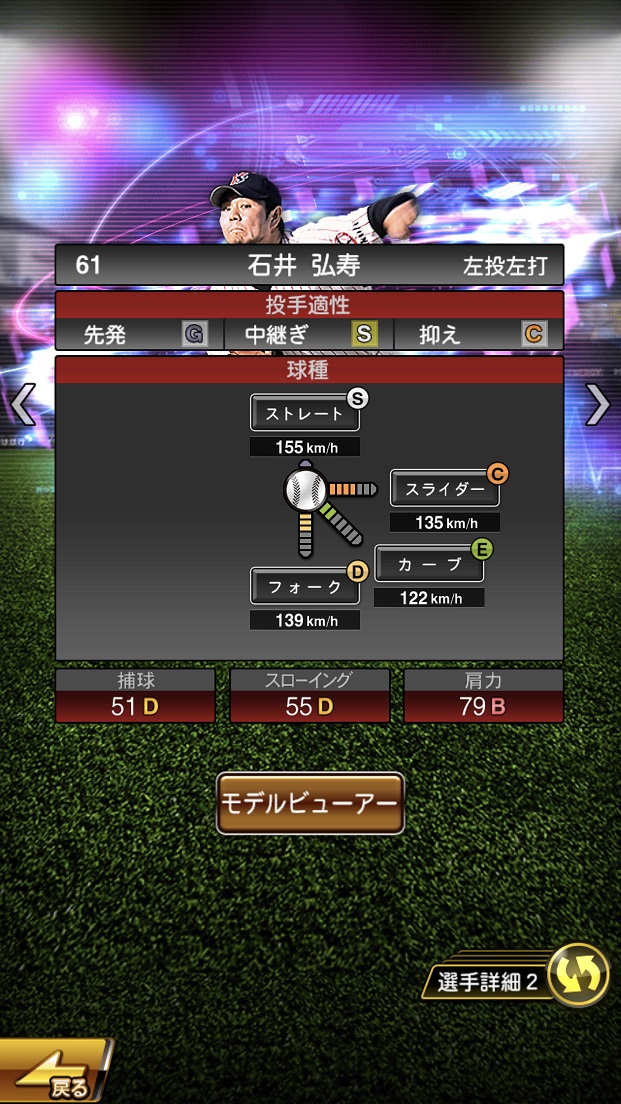Viewport: 621px width, 1104px height.
Task: Go to the next player with right arrow
Action: coord(597,405)
